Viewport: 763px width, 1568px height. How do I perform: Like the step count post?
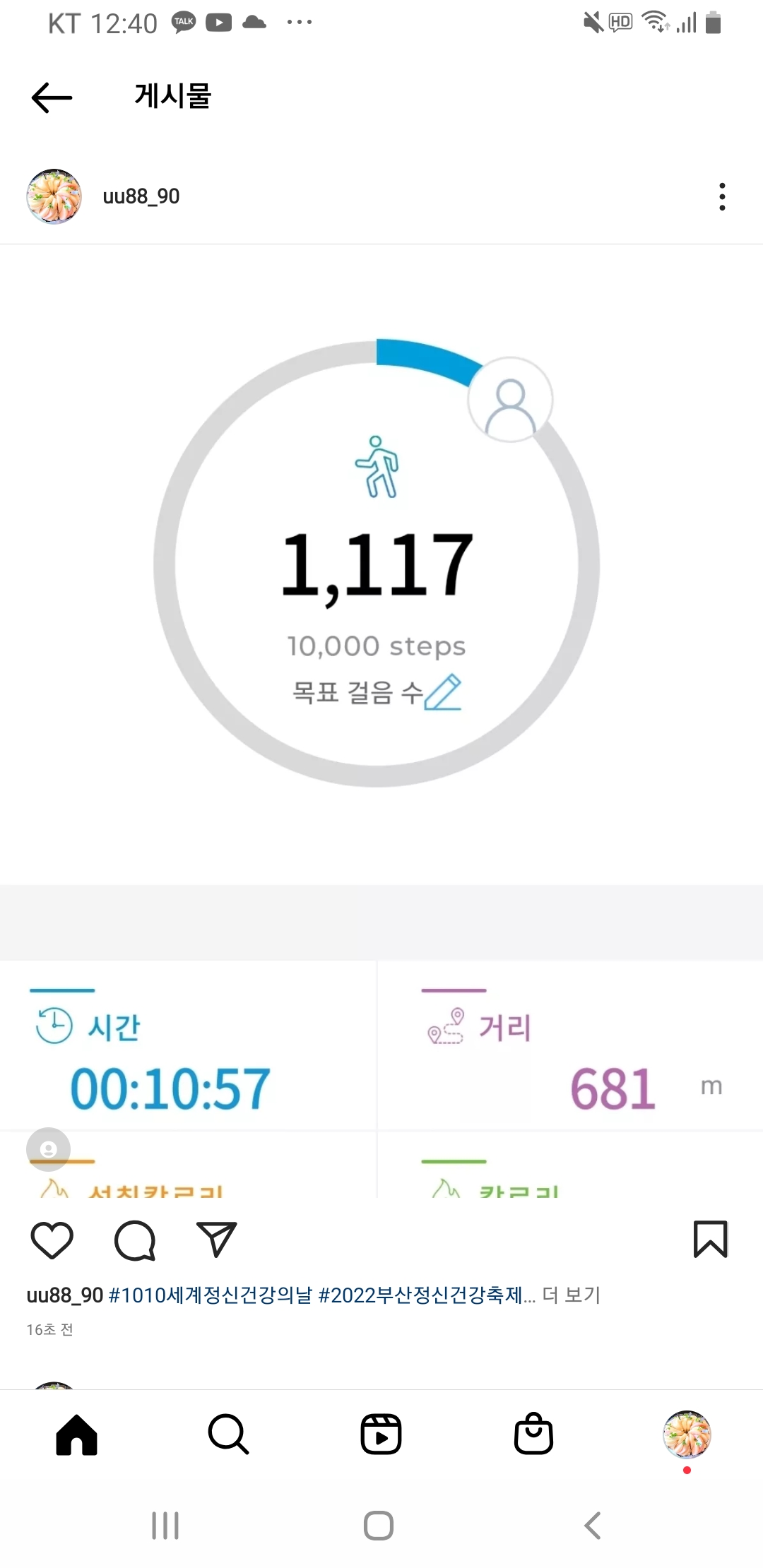(x=52, y=1240)
